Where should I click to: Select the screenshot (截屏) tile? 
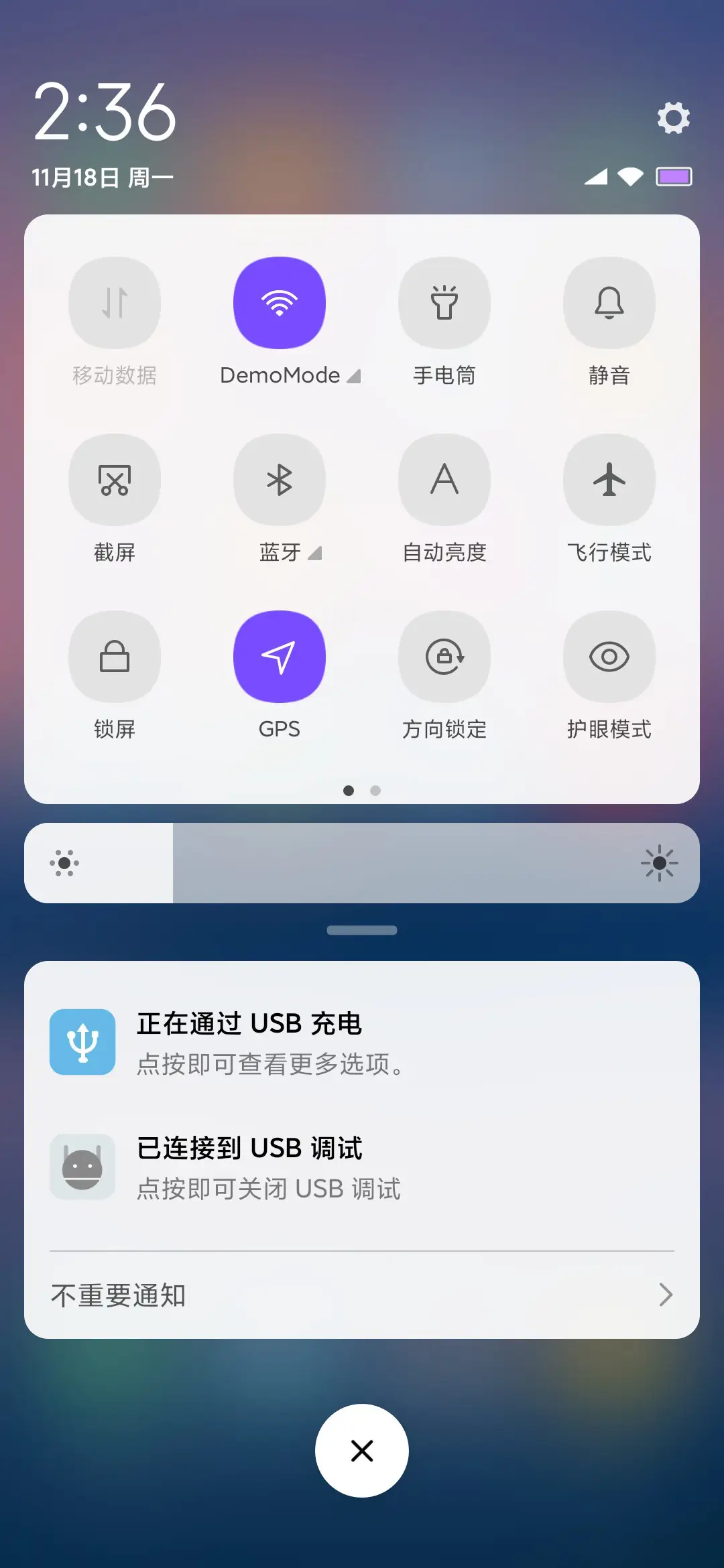coord(115,480)
